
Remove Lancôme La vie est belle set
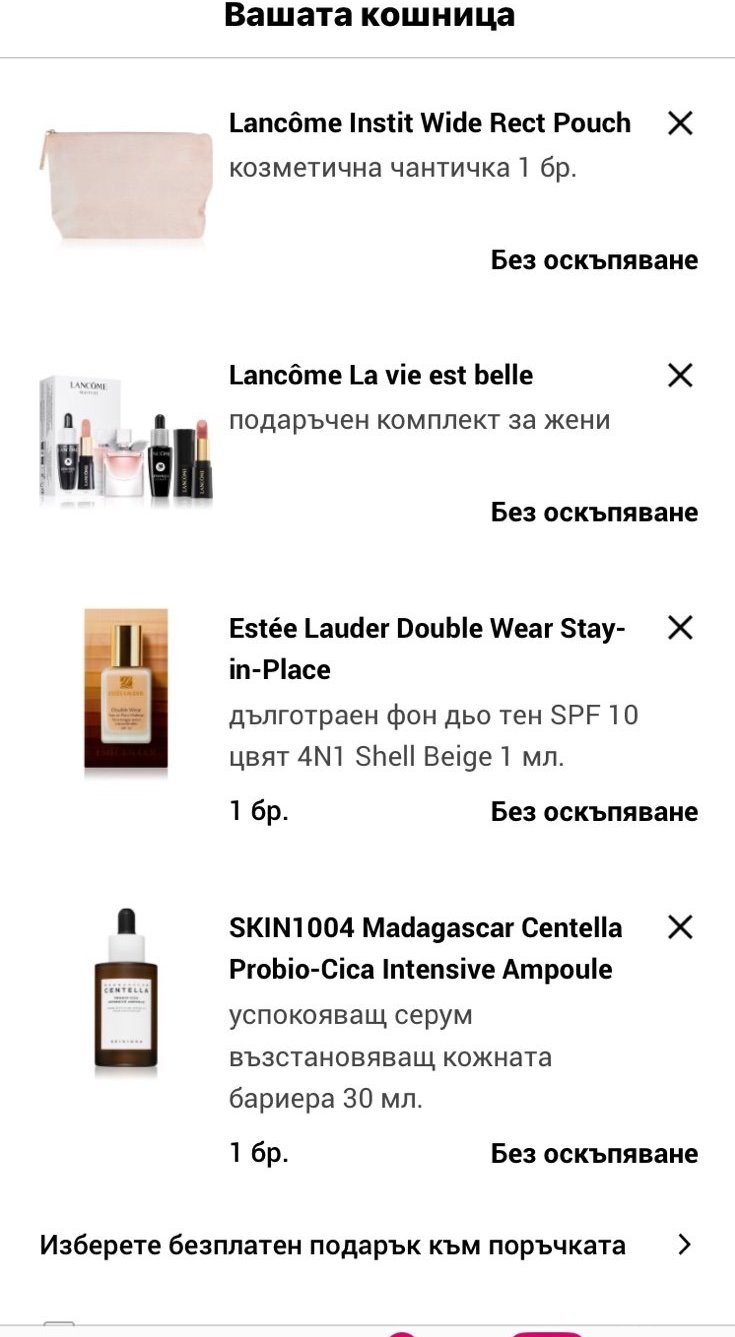680,375
